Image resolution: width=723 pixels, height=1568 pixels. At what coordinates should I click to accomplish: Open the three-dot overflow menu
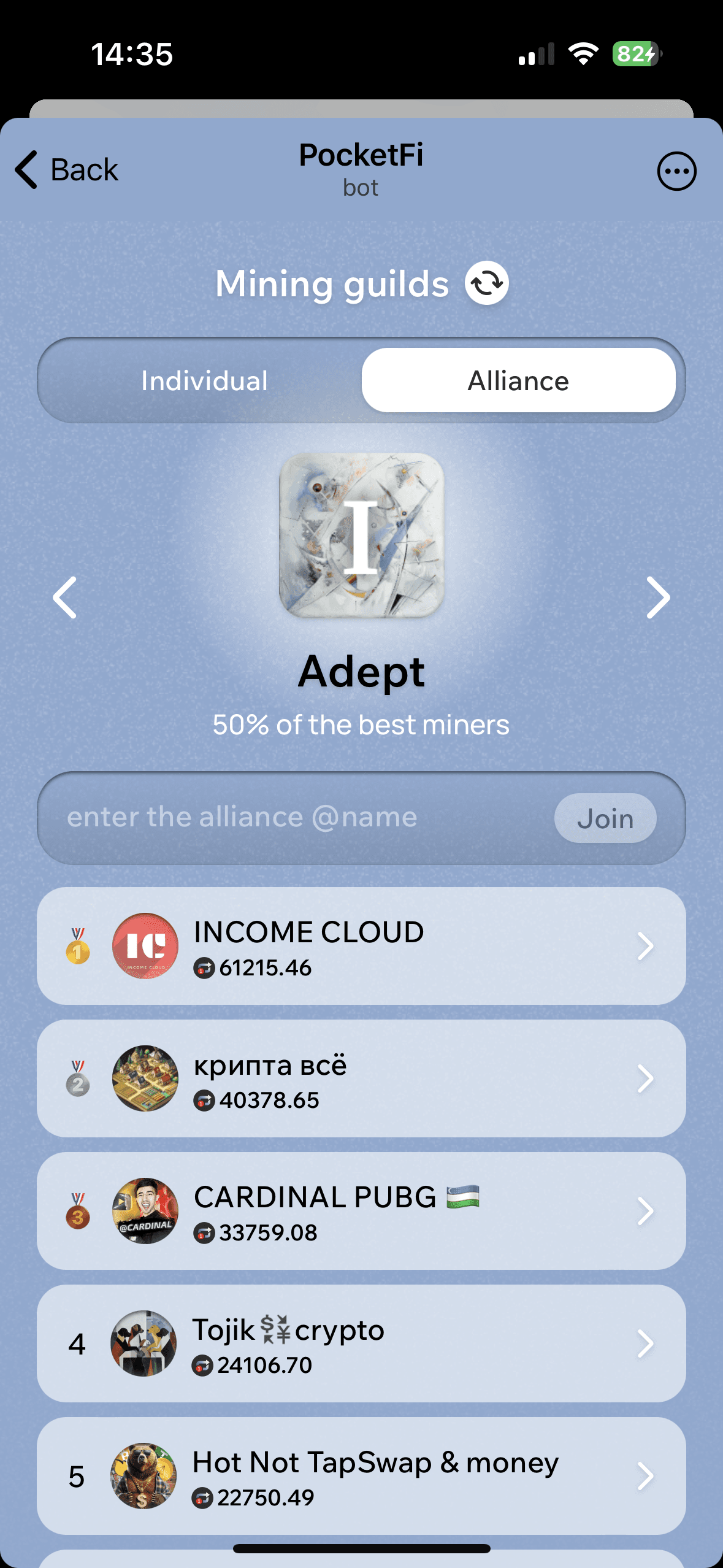pos(676,171)
